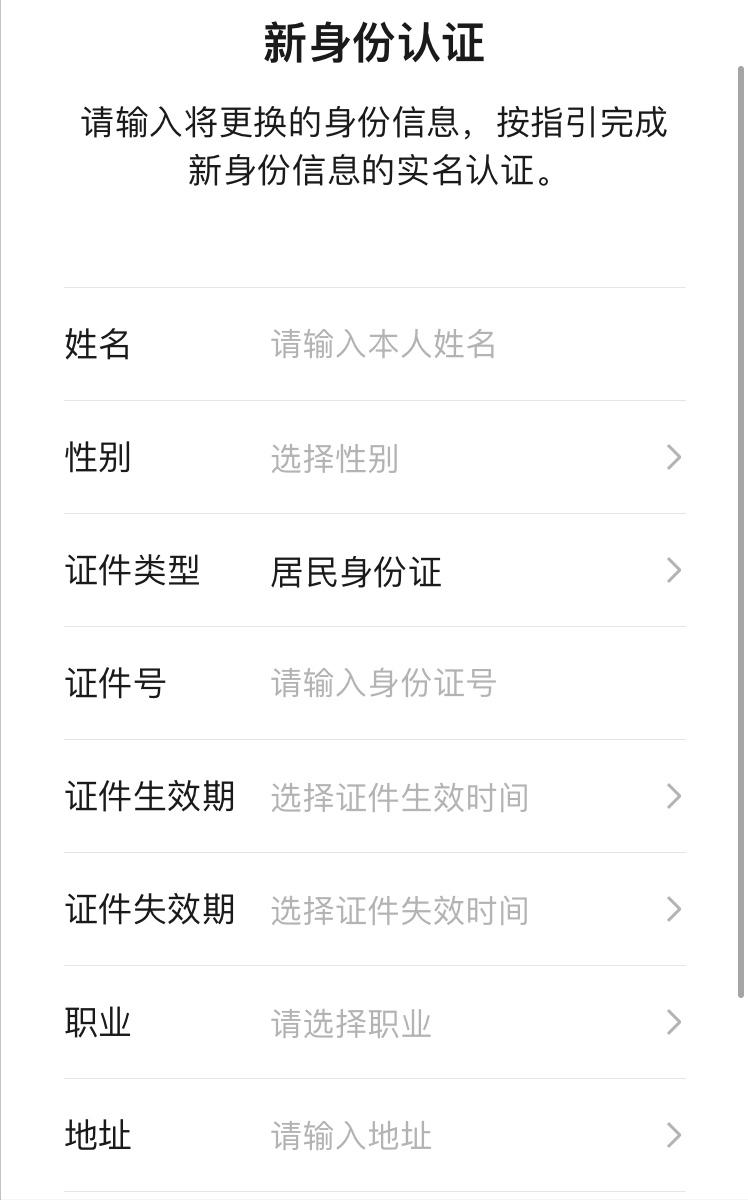Image resolution: width=748 pixels, height=1200 pixels.
Task: Expand the 请选择职业 picker chevron
Action: (673, 1023)
